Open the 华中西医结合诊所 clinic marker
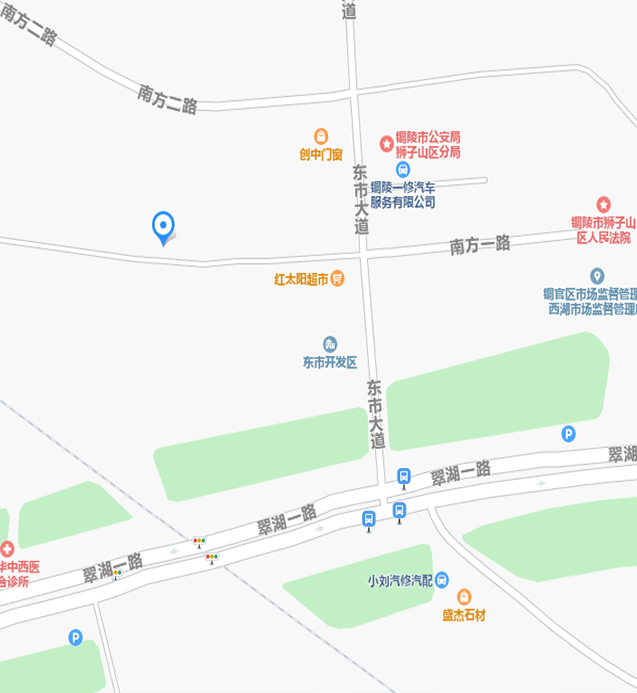 coord(7,549)
